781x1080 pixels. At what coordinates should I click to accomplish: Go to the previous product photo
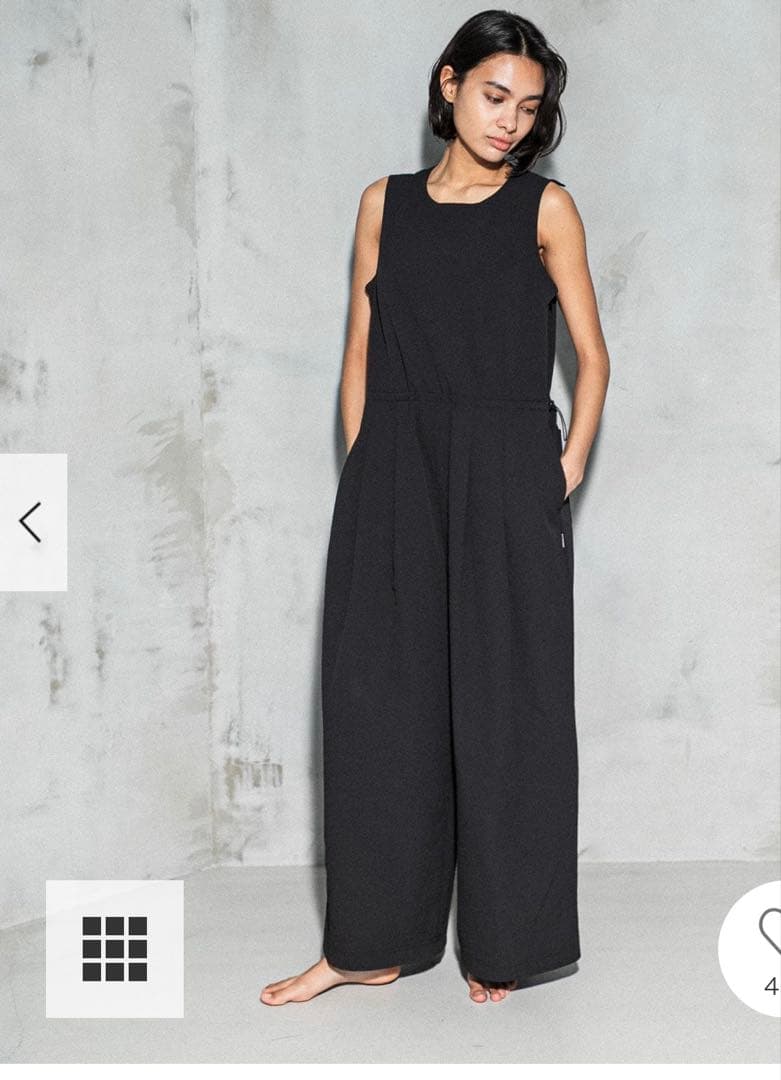click(32, 522)
